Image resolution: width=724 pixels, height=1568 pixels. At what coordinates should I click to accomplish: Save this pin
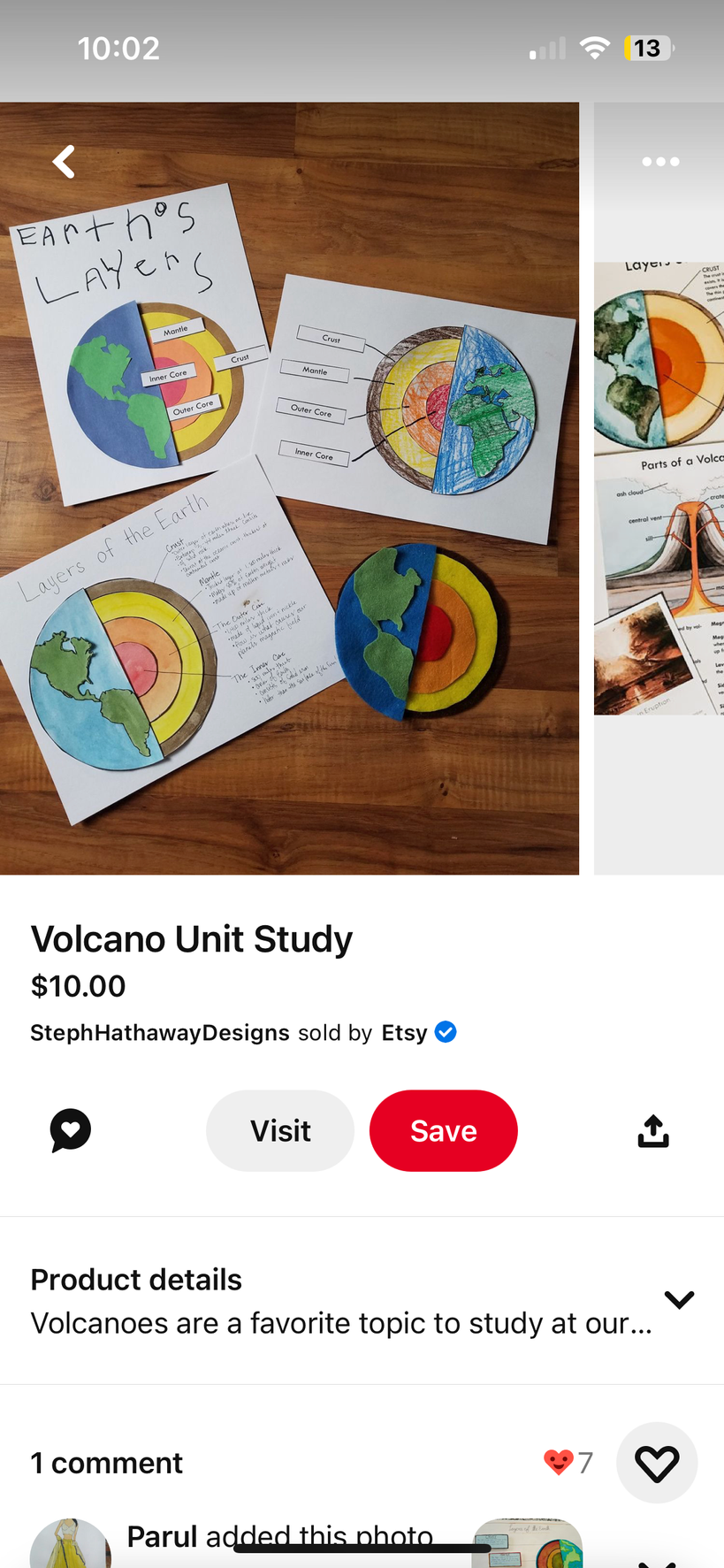443,1130
